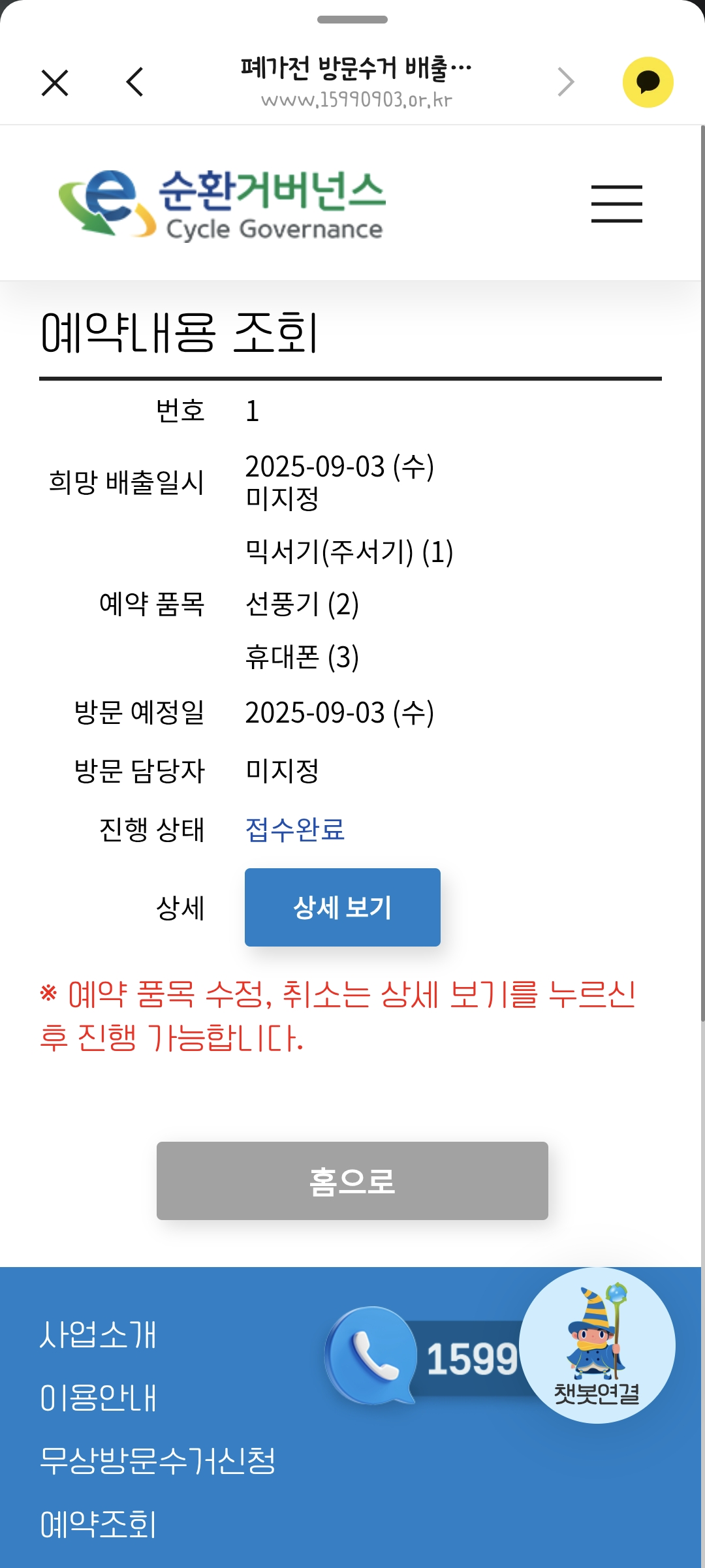Go back to the previous page
Screen dimensions: 705x1568
pyautogui.click(x=134, y=82)
